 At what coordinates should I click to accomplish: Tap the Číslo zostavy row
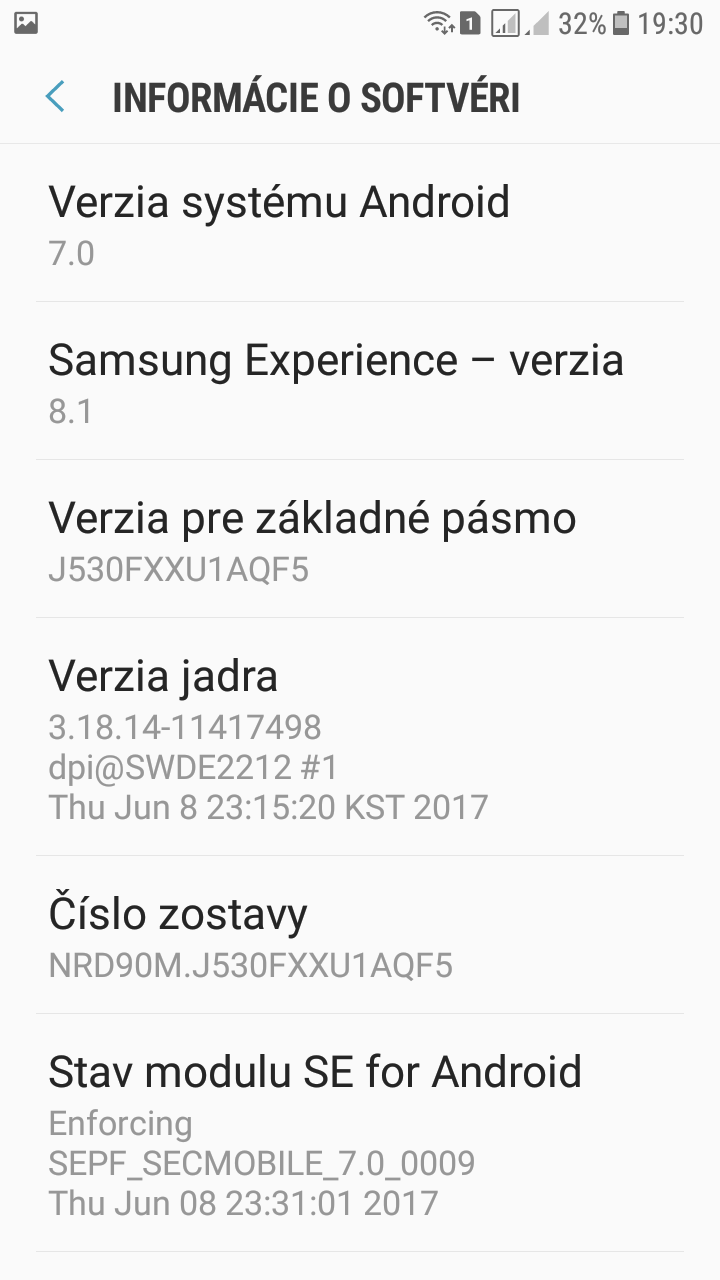click(x=360, y=935)
